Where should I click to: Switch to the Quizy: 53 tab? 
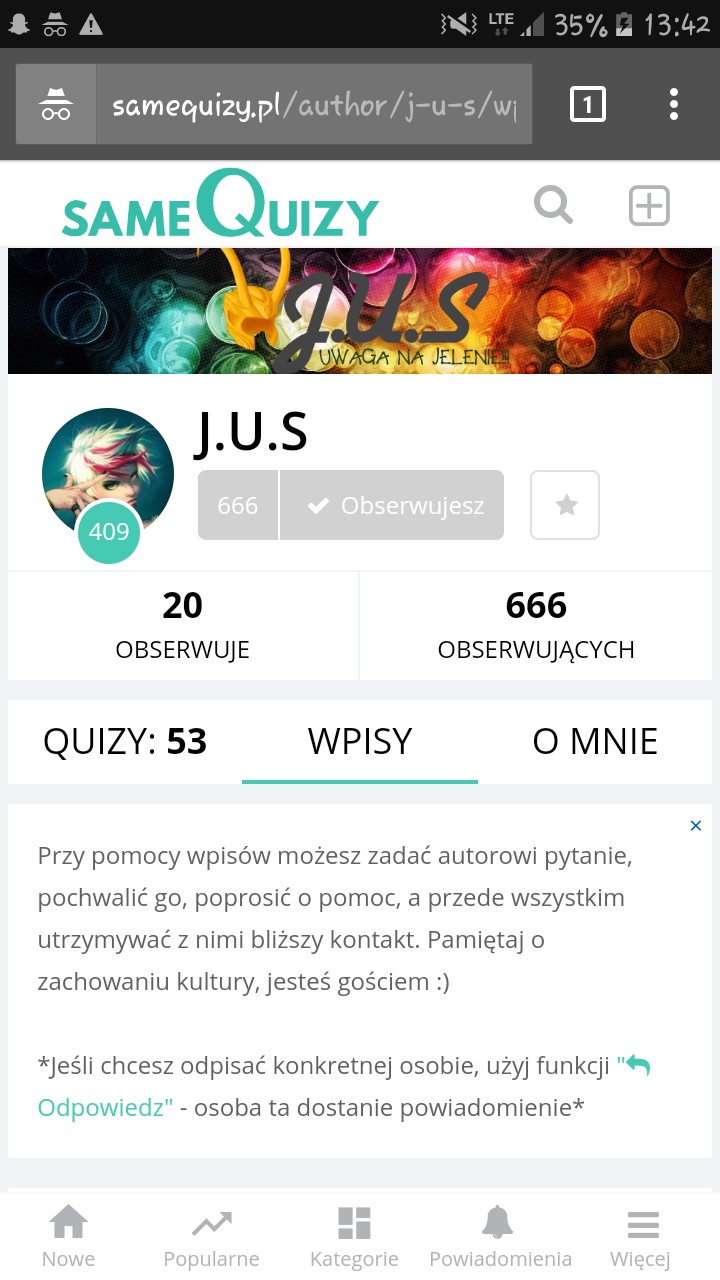[125, 741]
